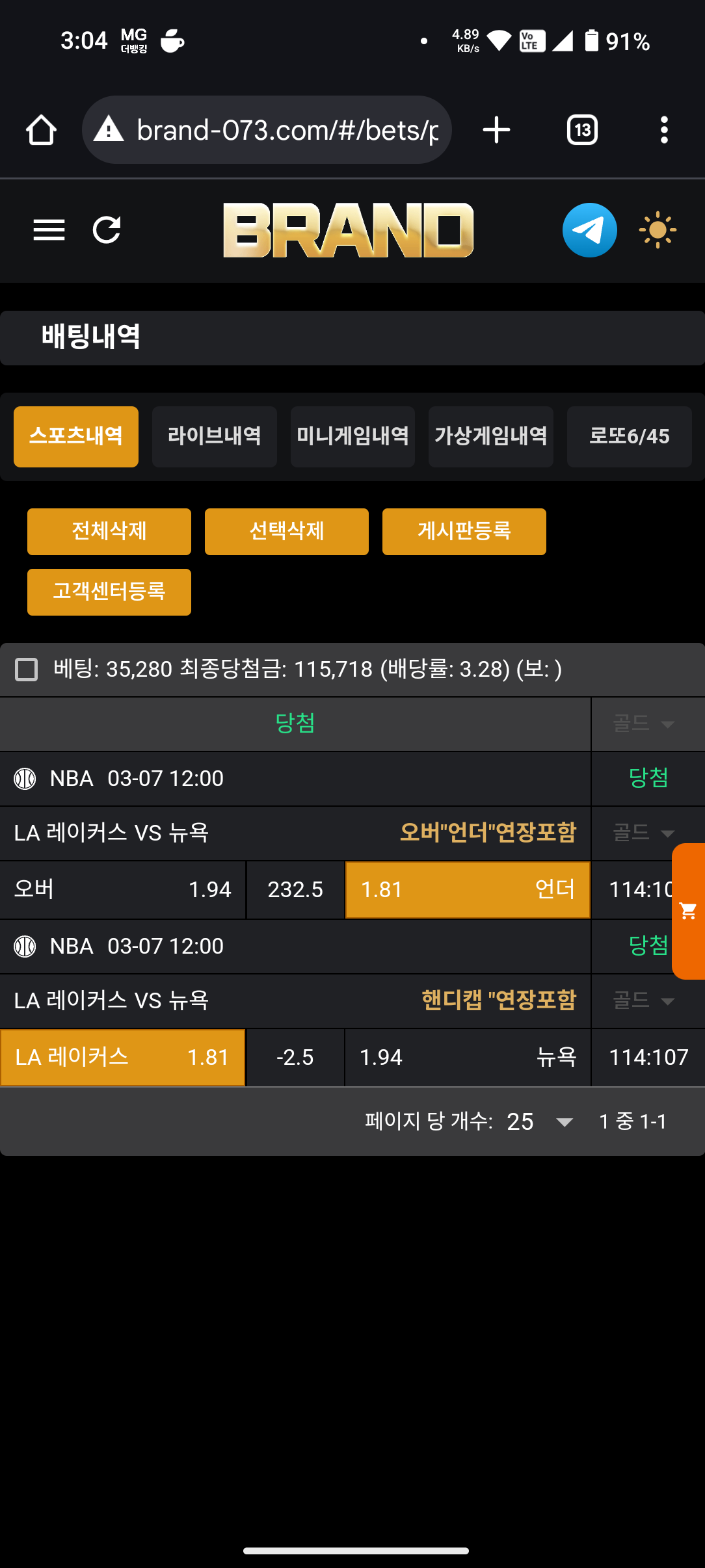This screenshot has width=705, height=1568.
Task: Tap the 고객센터등록 button
Action: 109,592
